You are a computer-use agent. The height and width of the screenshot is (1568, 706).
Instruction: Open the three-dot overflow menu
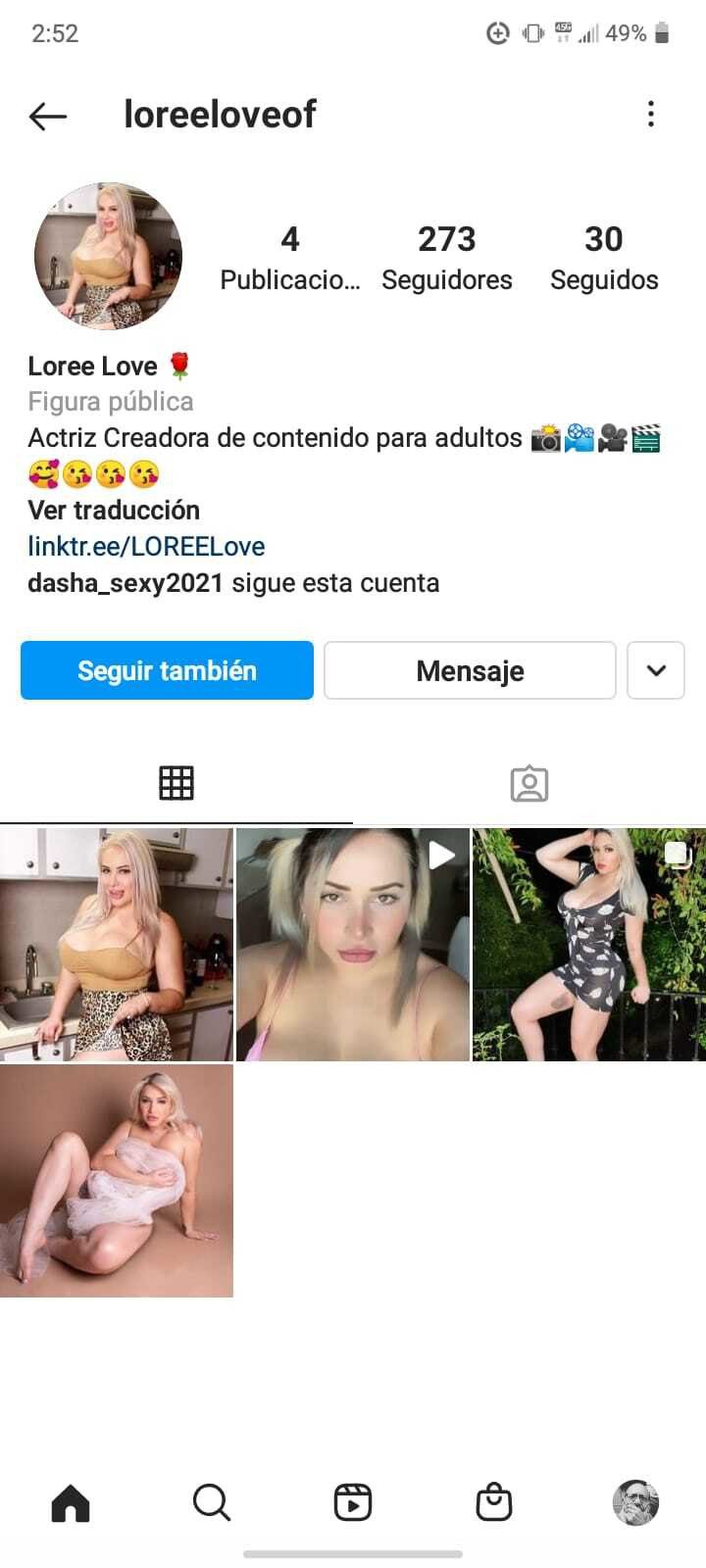(650, 115)
